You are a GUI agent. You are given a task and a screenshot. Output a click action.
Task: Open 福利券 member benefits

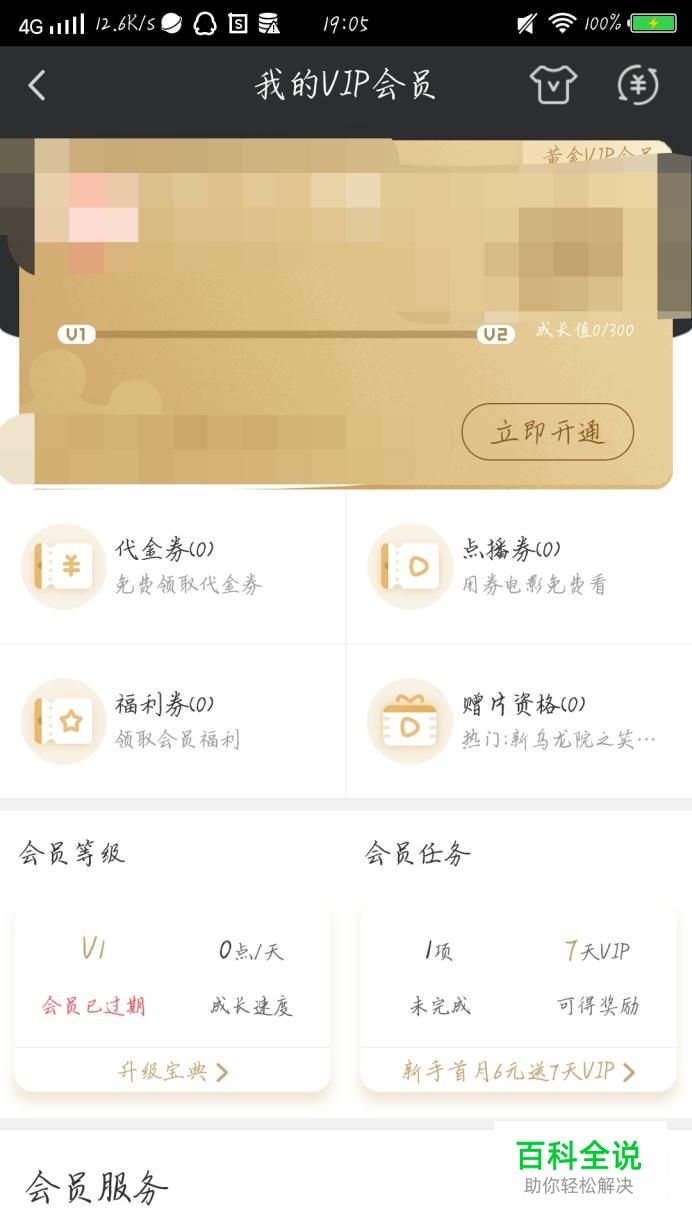click(173, 721)
